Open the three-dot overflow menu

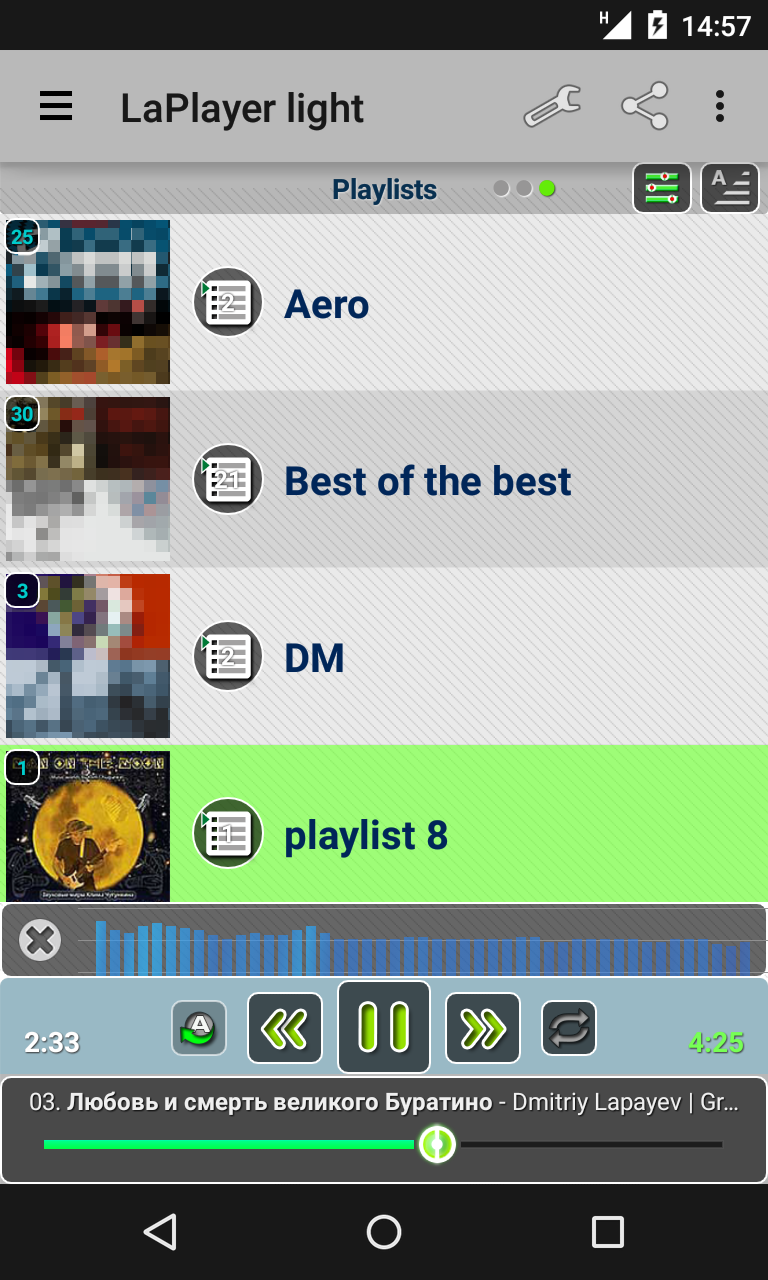(719, 106)
